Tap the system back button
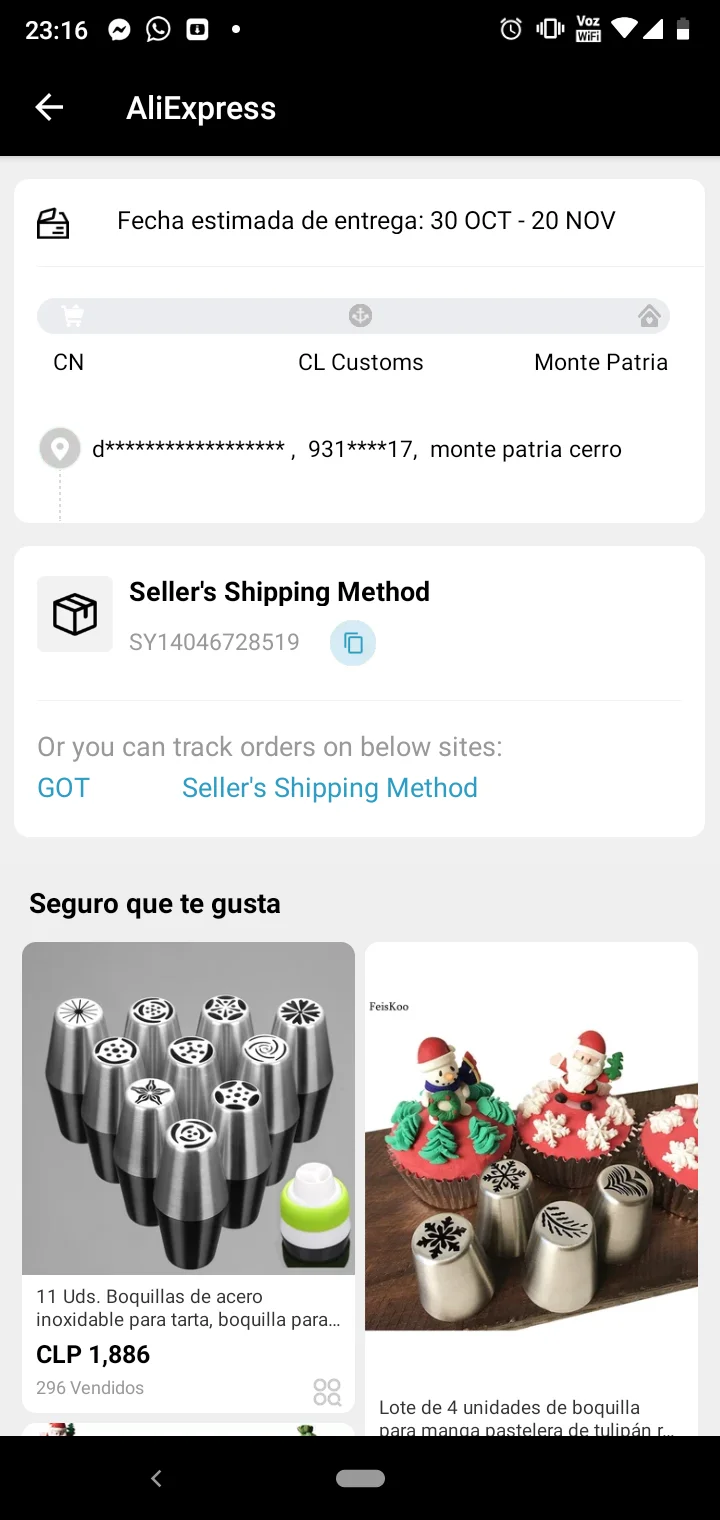The width and height of the screenshot is (720, 1520). point(156,1478)
